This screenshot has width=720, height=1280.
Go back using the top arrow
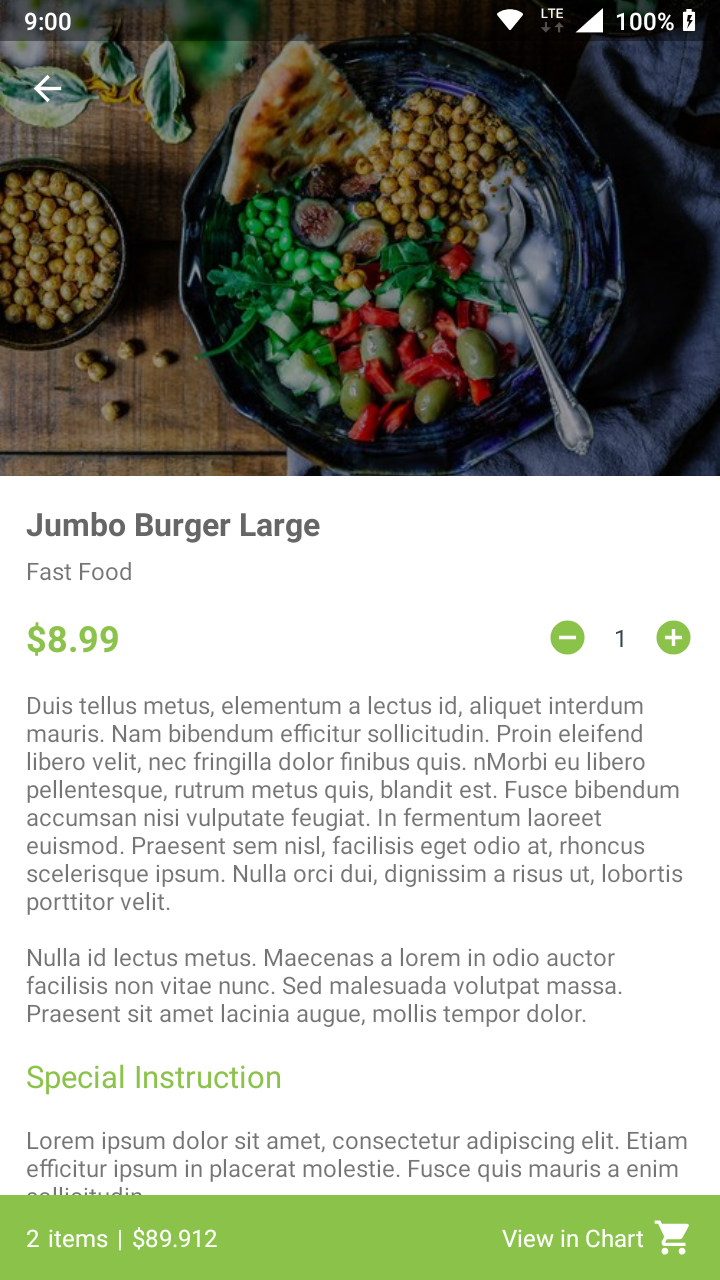(x=47, y=89)
